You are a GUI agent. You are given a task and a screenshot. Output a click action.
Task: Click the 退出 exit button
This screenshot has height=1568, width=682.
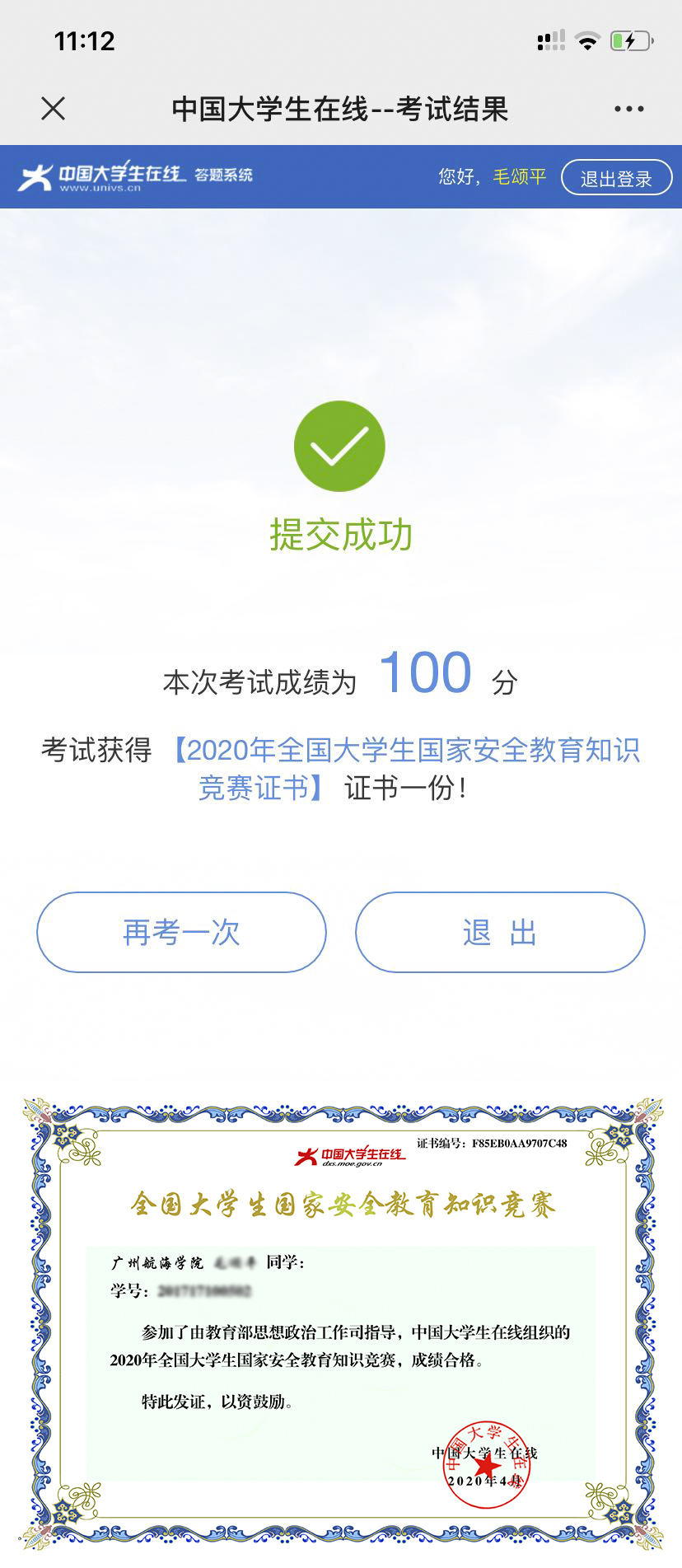[499, 932]
